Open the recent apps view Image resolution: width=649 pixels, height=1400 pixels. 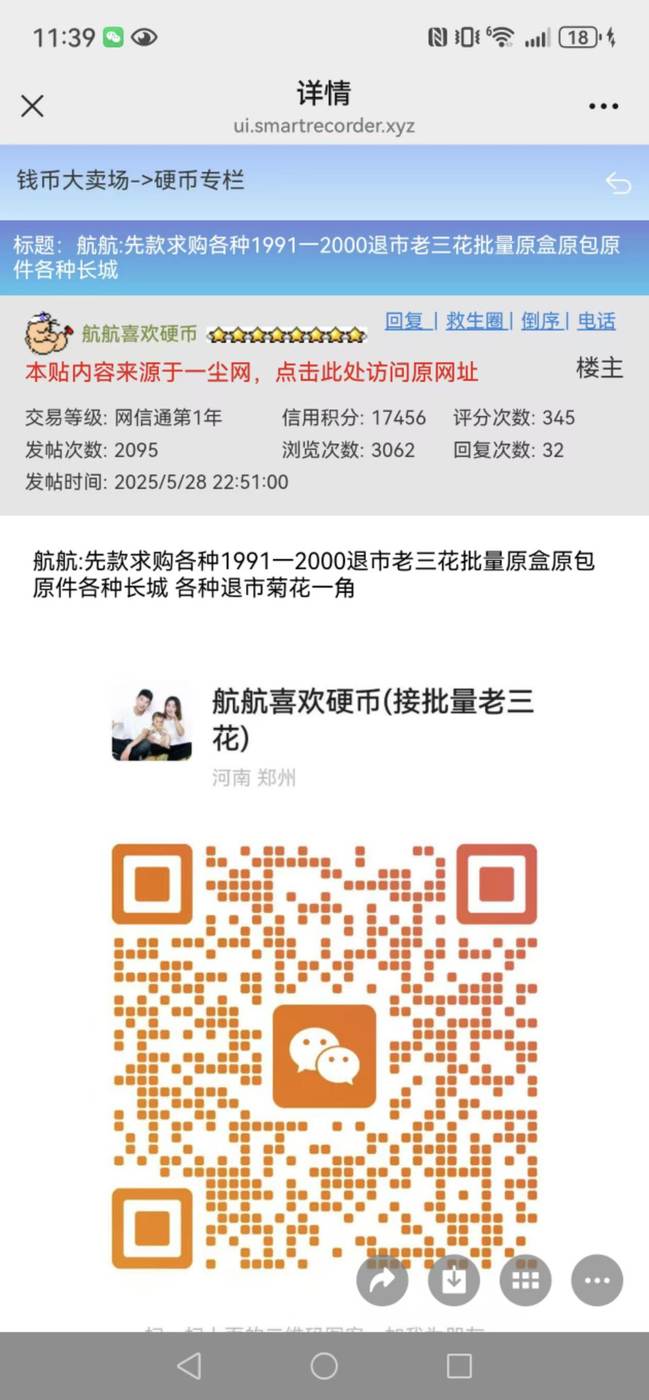[459, 1365]
